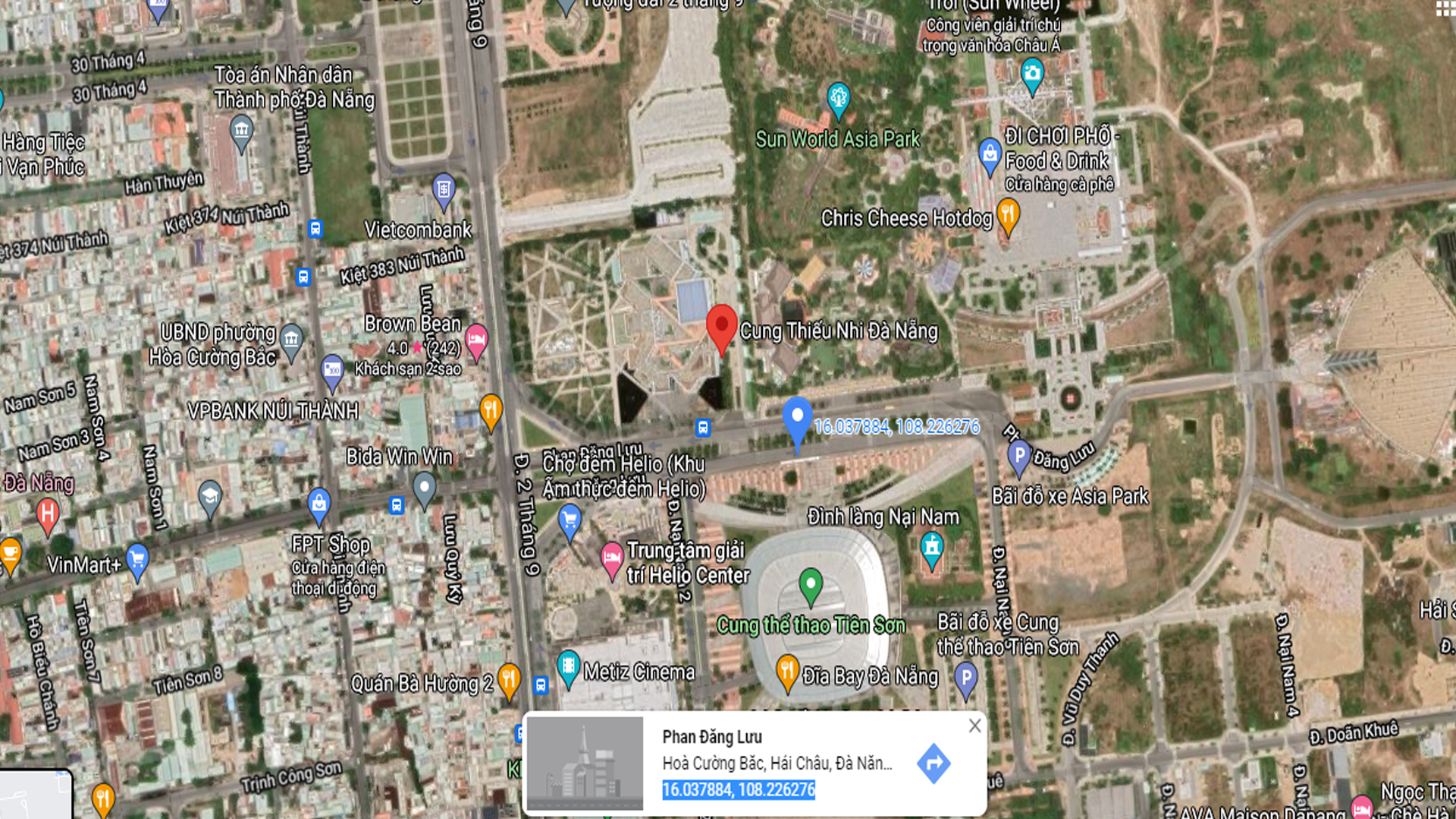Viewport: 1456px width, 819px height.
Task: Open the Quán Bà Hường 2 restaurant pin
Action: click(x=509, y=678)
